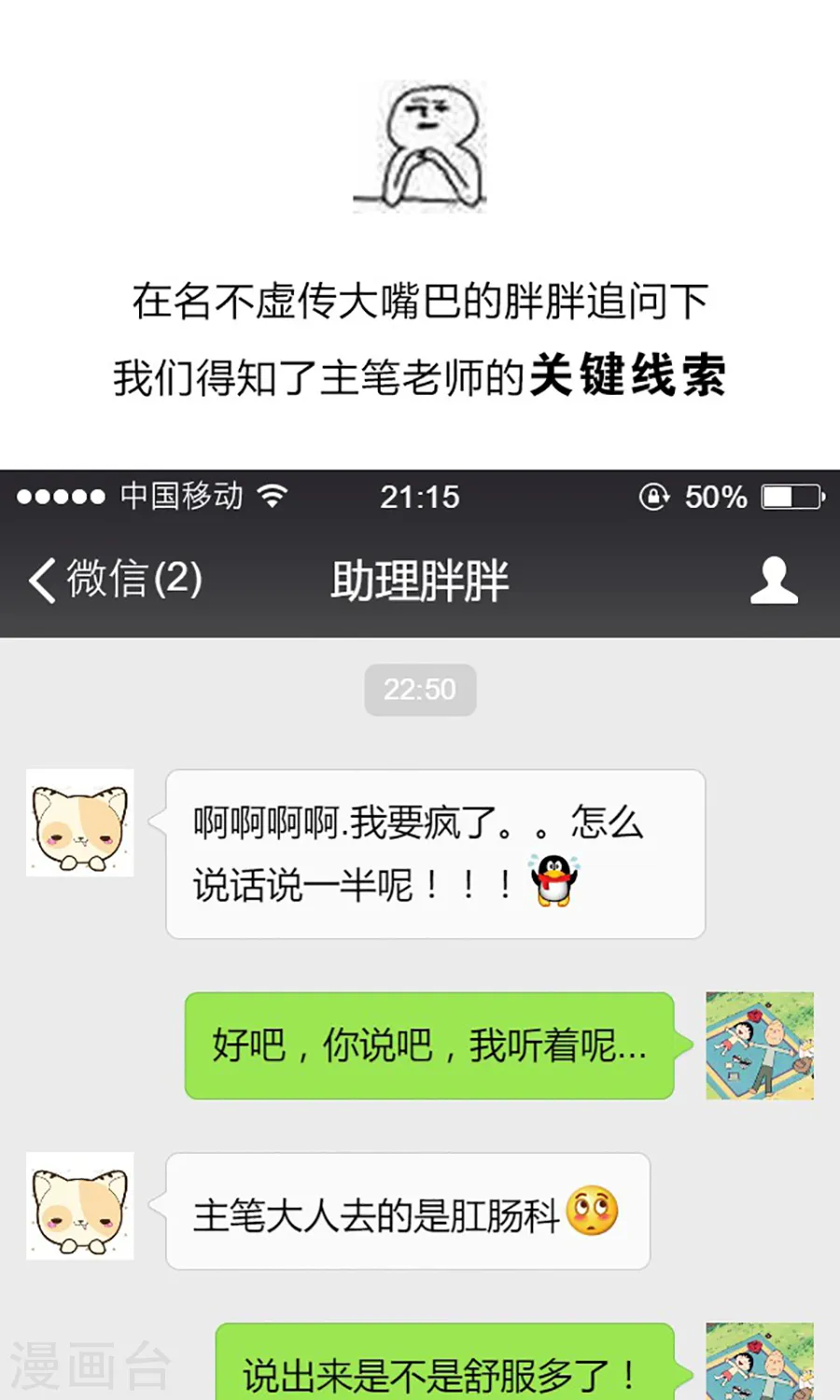This screenshot has height=1400, width=840.
Task: Select the cellular signal dots icon
Action: coord(65,497)
